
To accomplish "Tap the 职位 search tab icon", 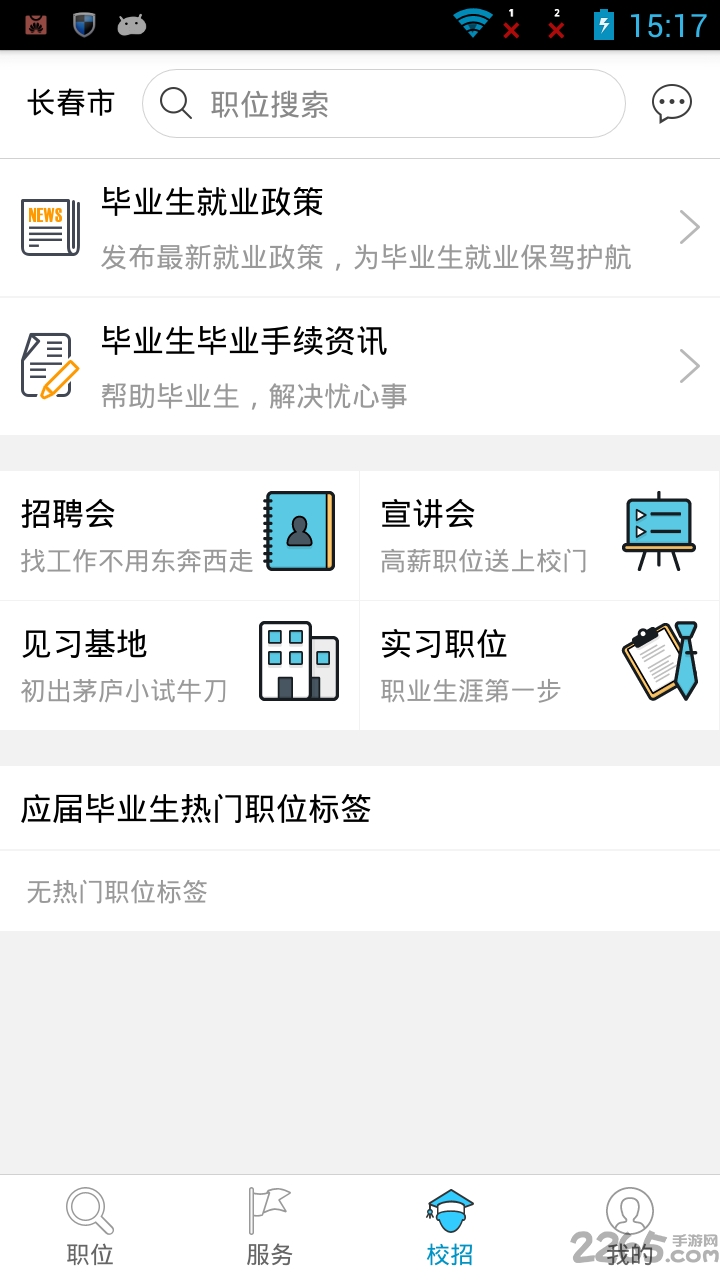I will click(88, 1210).
